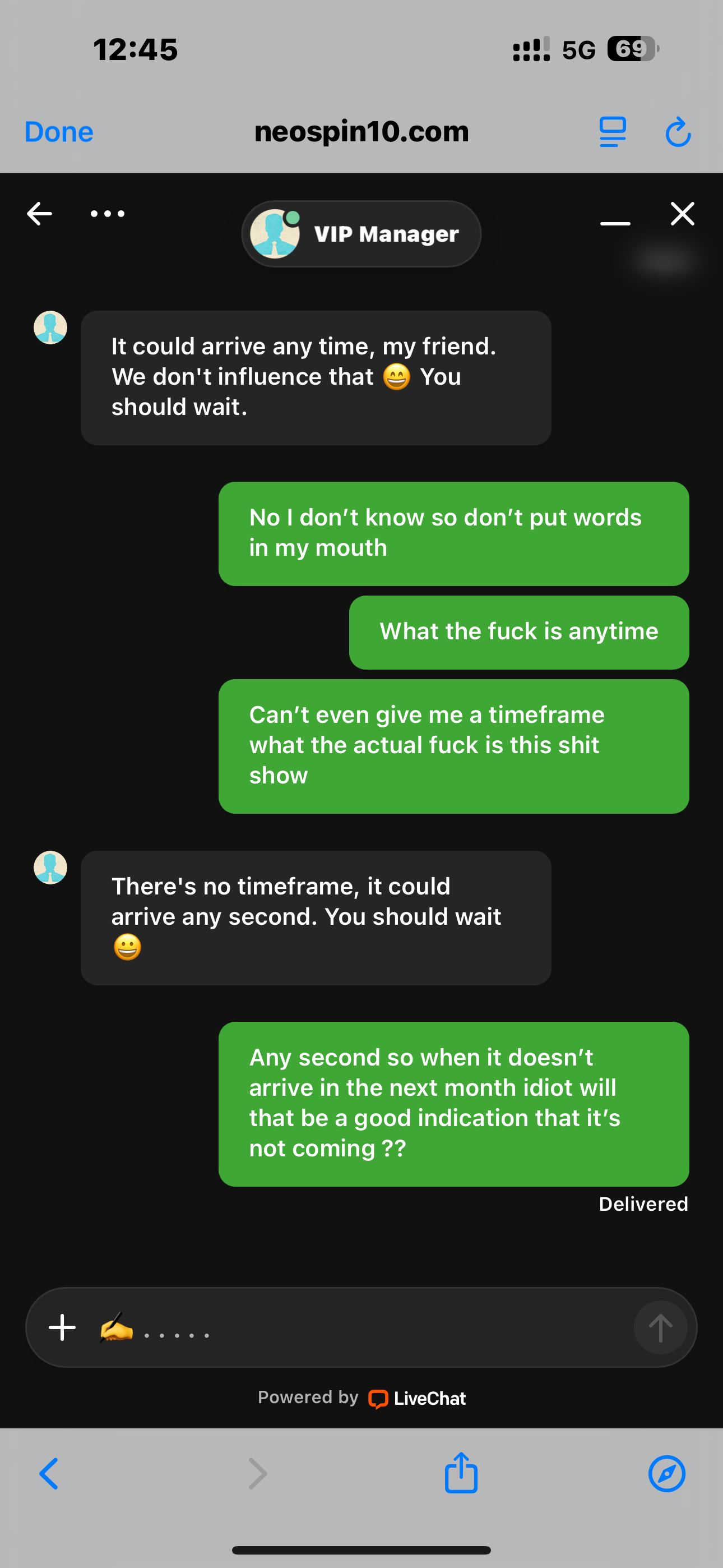Close the live chat window
The width and height of the screenshot is (723, 1568).
(x=682, y=214)
